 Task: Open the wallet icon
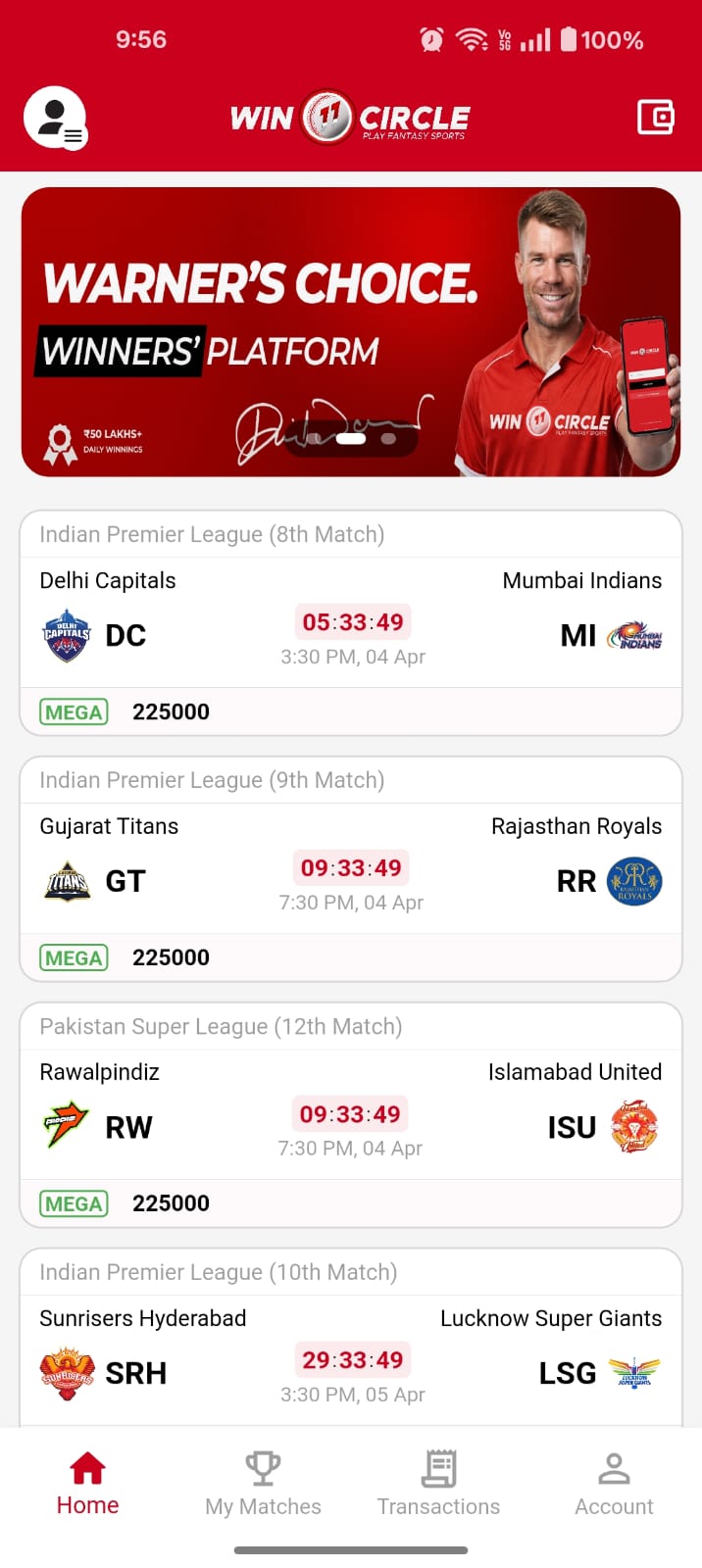[655, 118]
